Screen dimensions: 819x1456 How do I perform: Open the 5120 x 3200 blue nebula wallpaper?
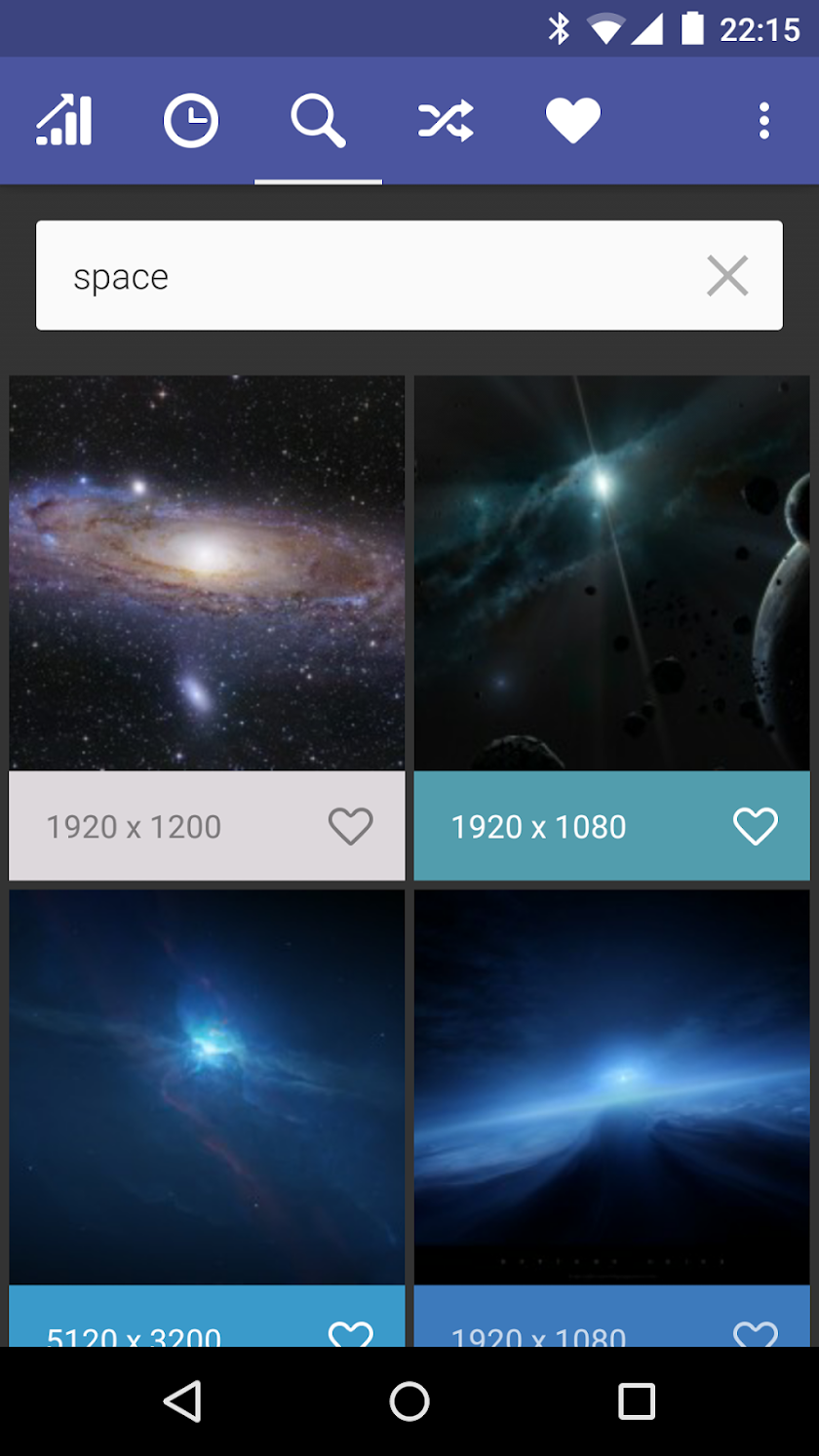point(207,1086)
